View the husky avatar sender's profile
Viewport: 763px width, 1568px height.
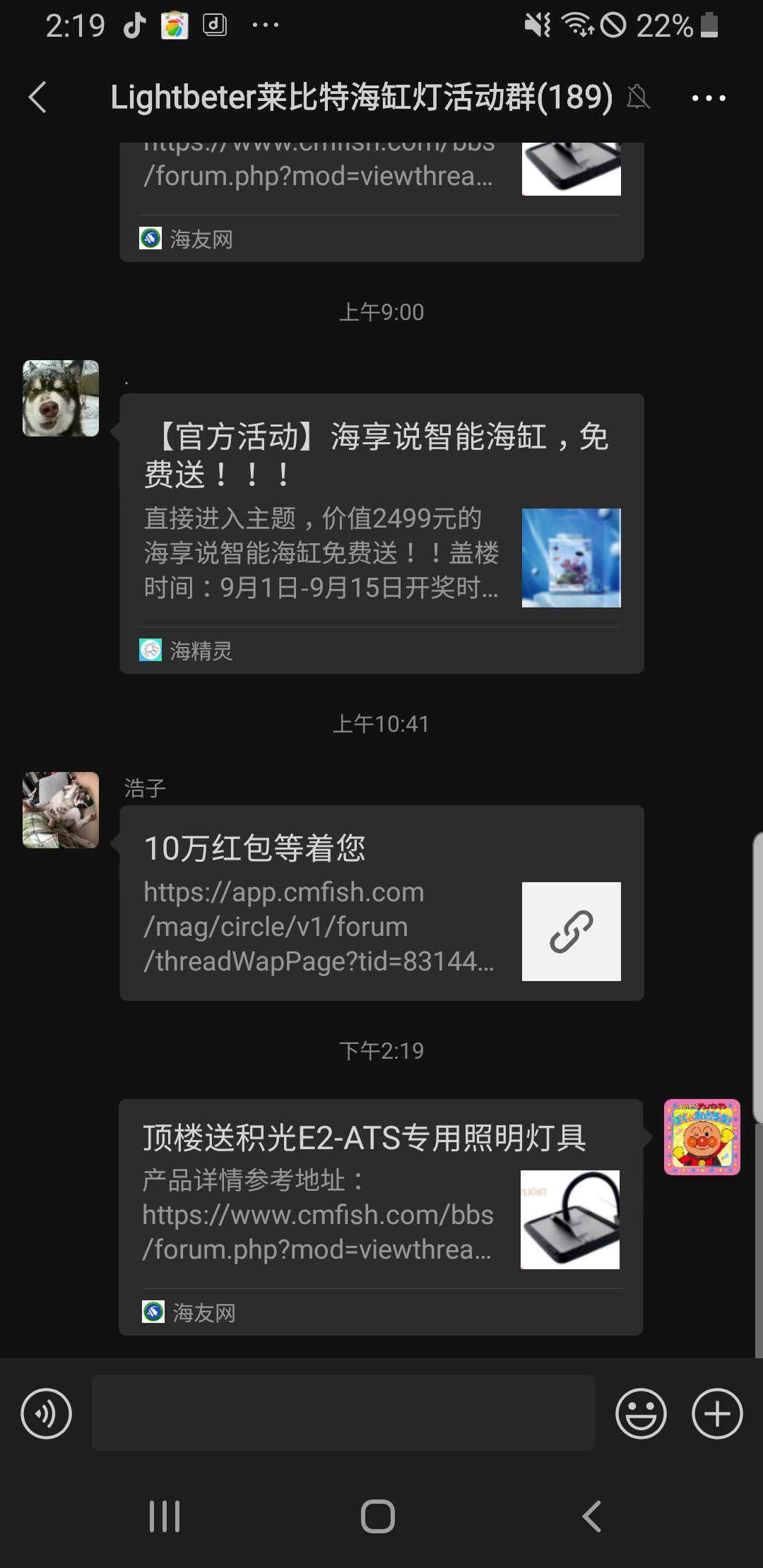(61, 398)
